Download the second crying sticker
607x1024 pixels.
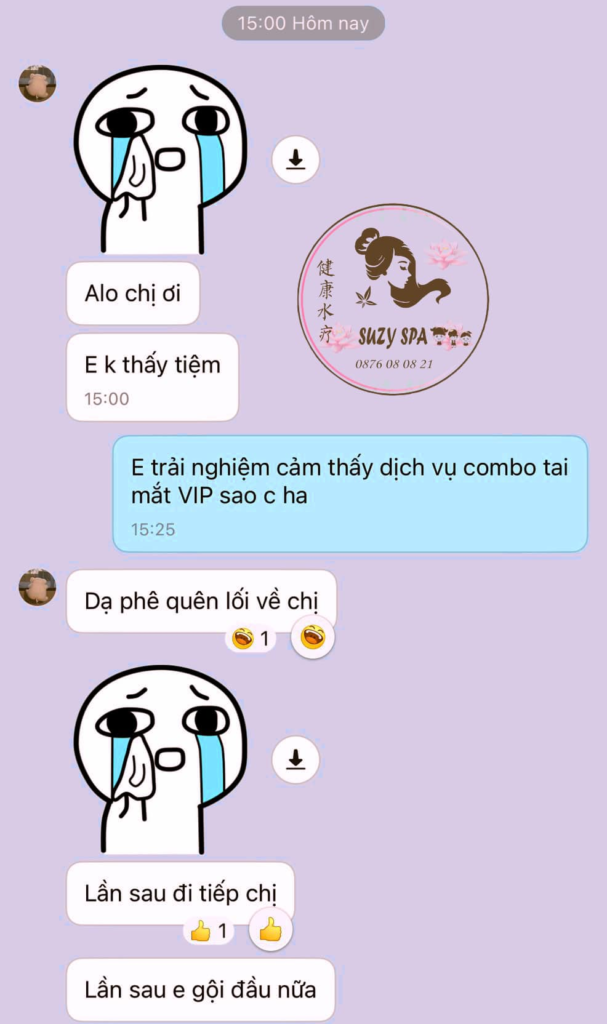295,760
